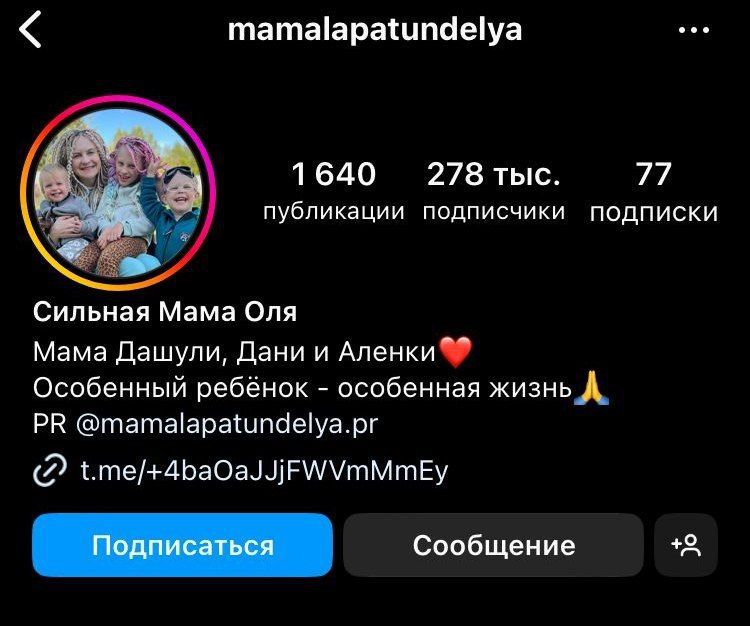Open the list of 1 640 публикации
This screenshot has width=750, height=626.
(x=334, y=191)
